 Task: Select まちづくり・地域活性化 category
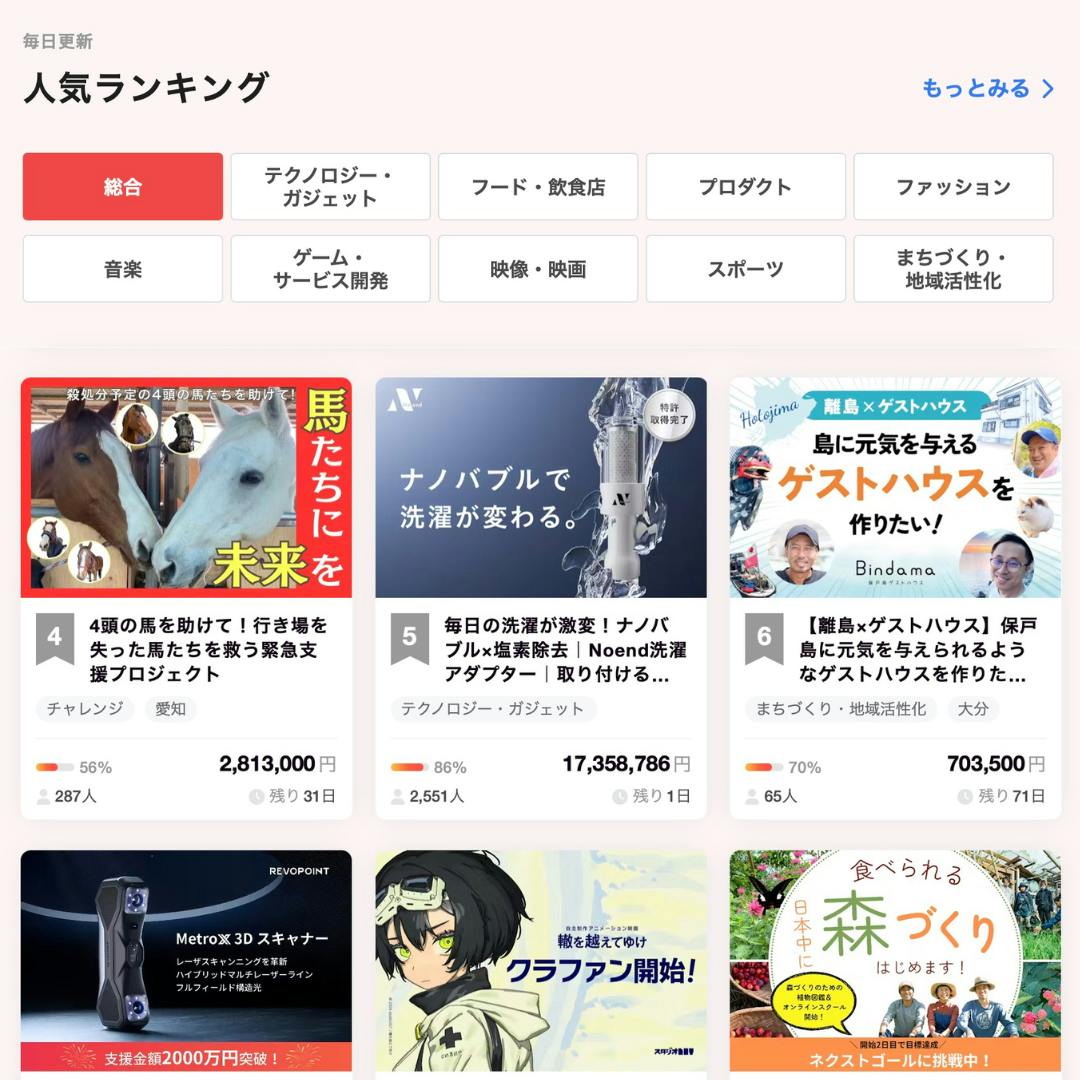953,269
